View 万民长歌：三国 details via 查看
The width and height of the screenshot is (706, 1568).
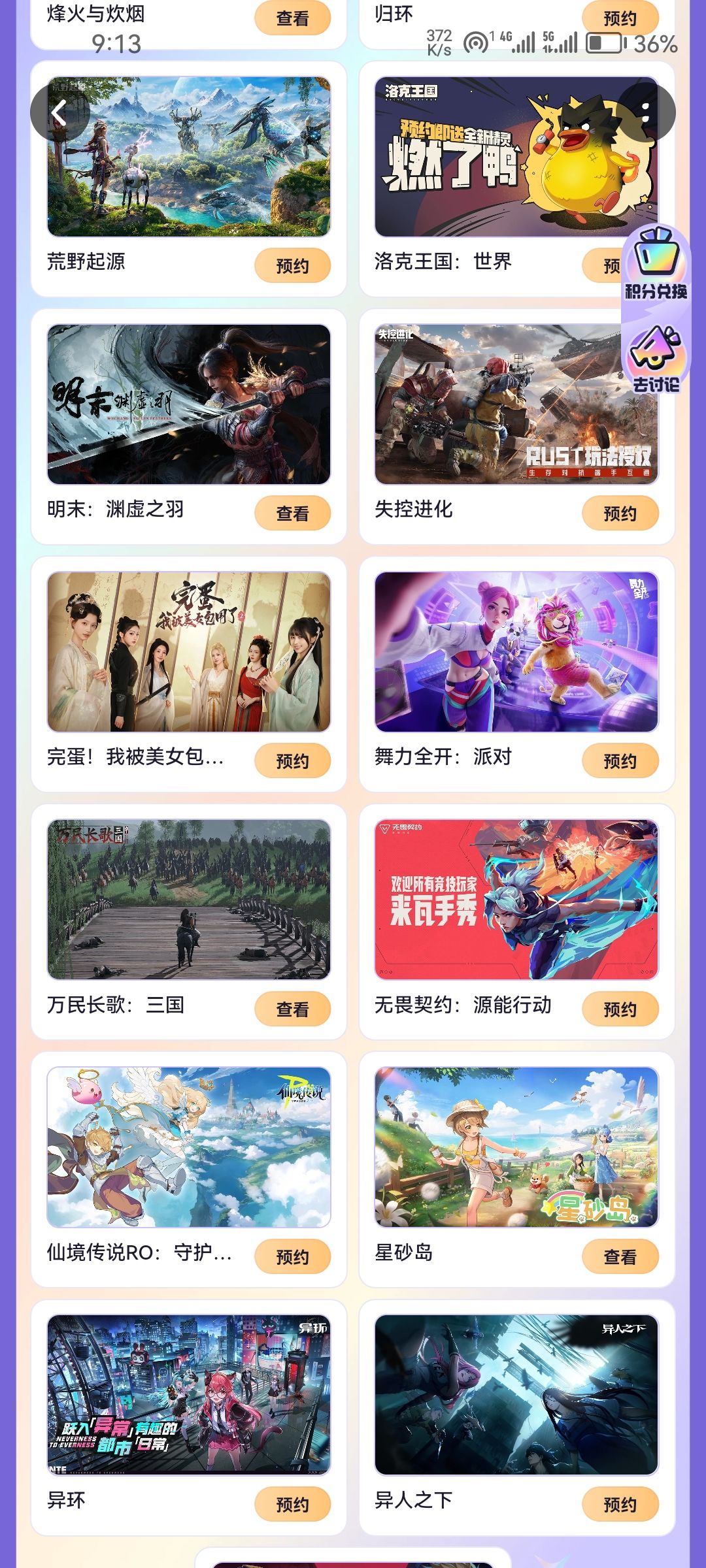click(292, 1009)
